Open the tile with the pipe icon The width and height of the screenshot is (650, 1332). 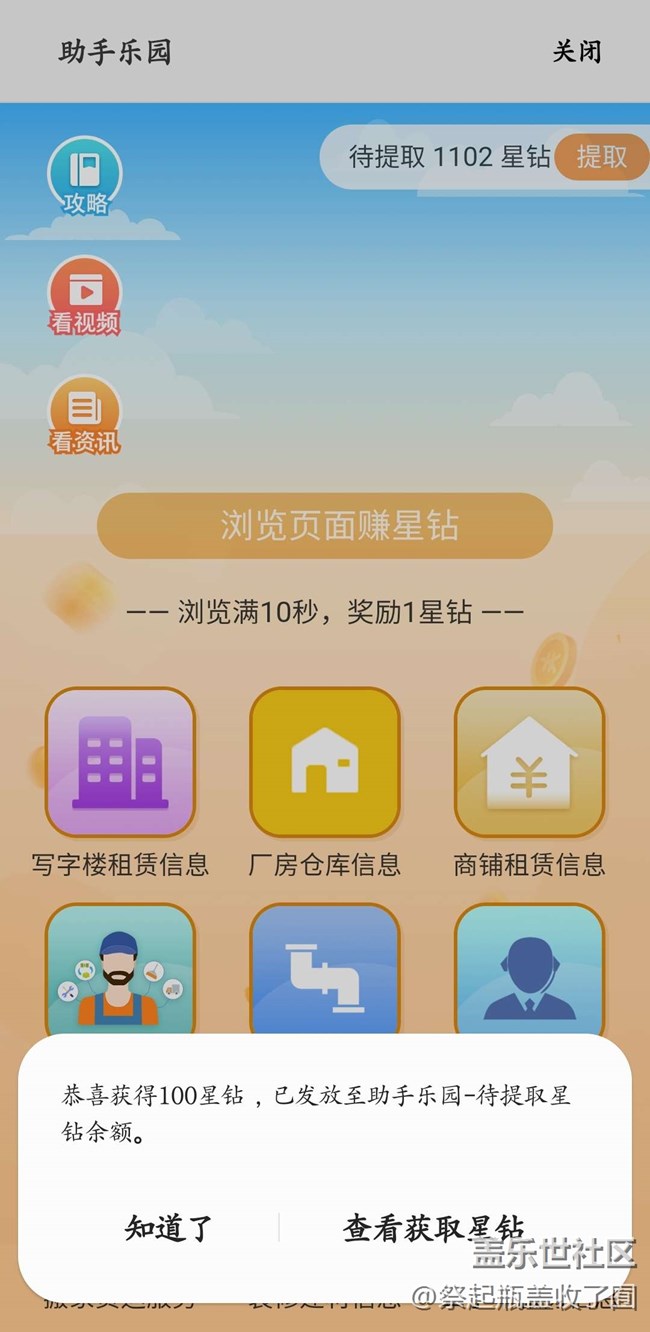click(x=325, y=972)
